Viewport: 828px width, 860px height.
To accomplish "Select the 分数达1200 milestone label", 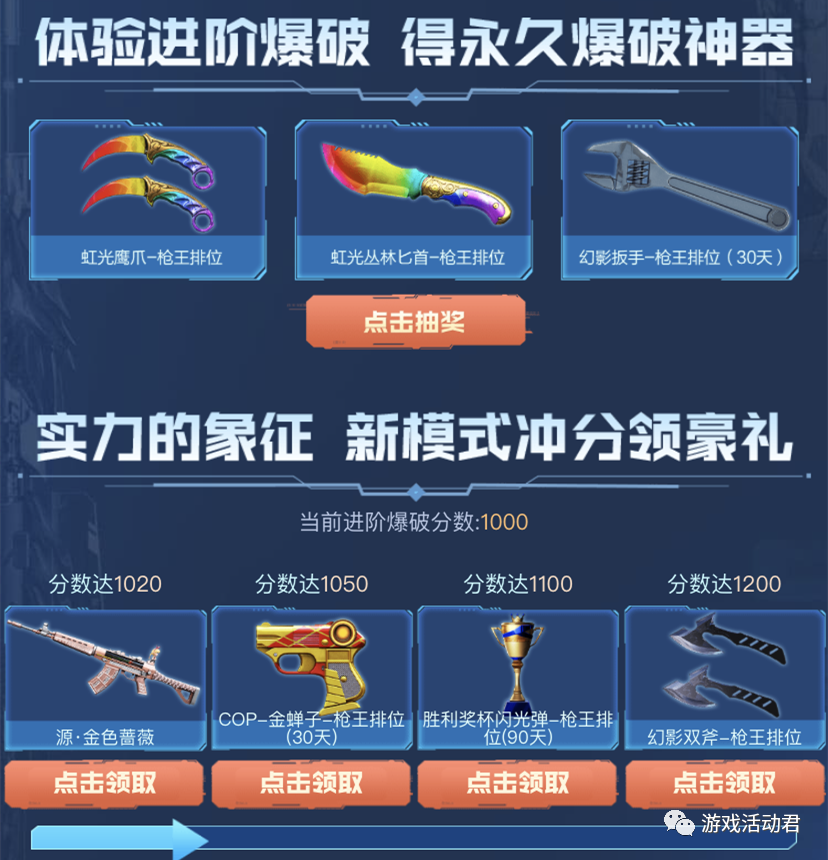I will (722, 583).
